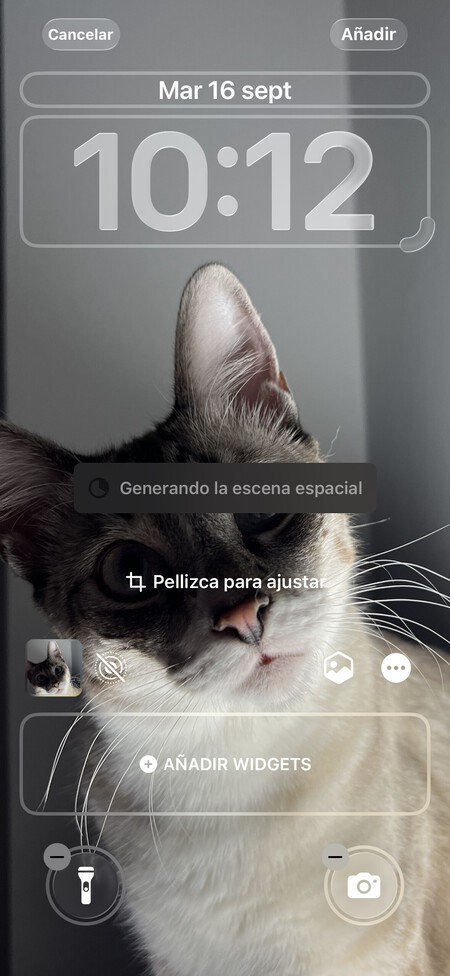
Task: Tap Añadir to add this wallpaper
Action: click(x=368, y=34)
